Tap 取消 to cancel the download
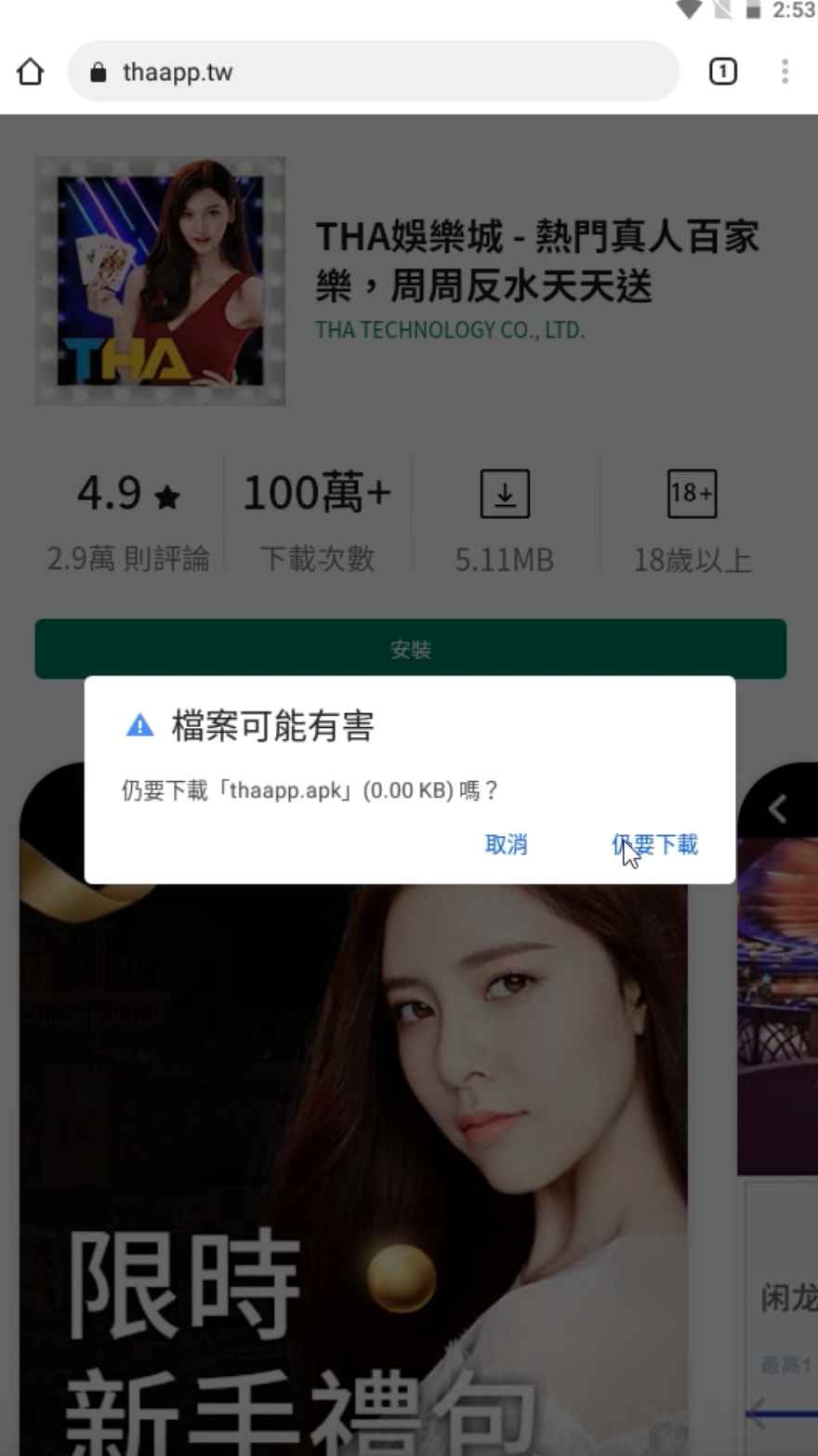 (506, 844)
